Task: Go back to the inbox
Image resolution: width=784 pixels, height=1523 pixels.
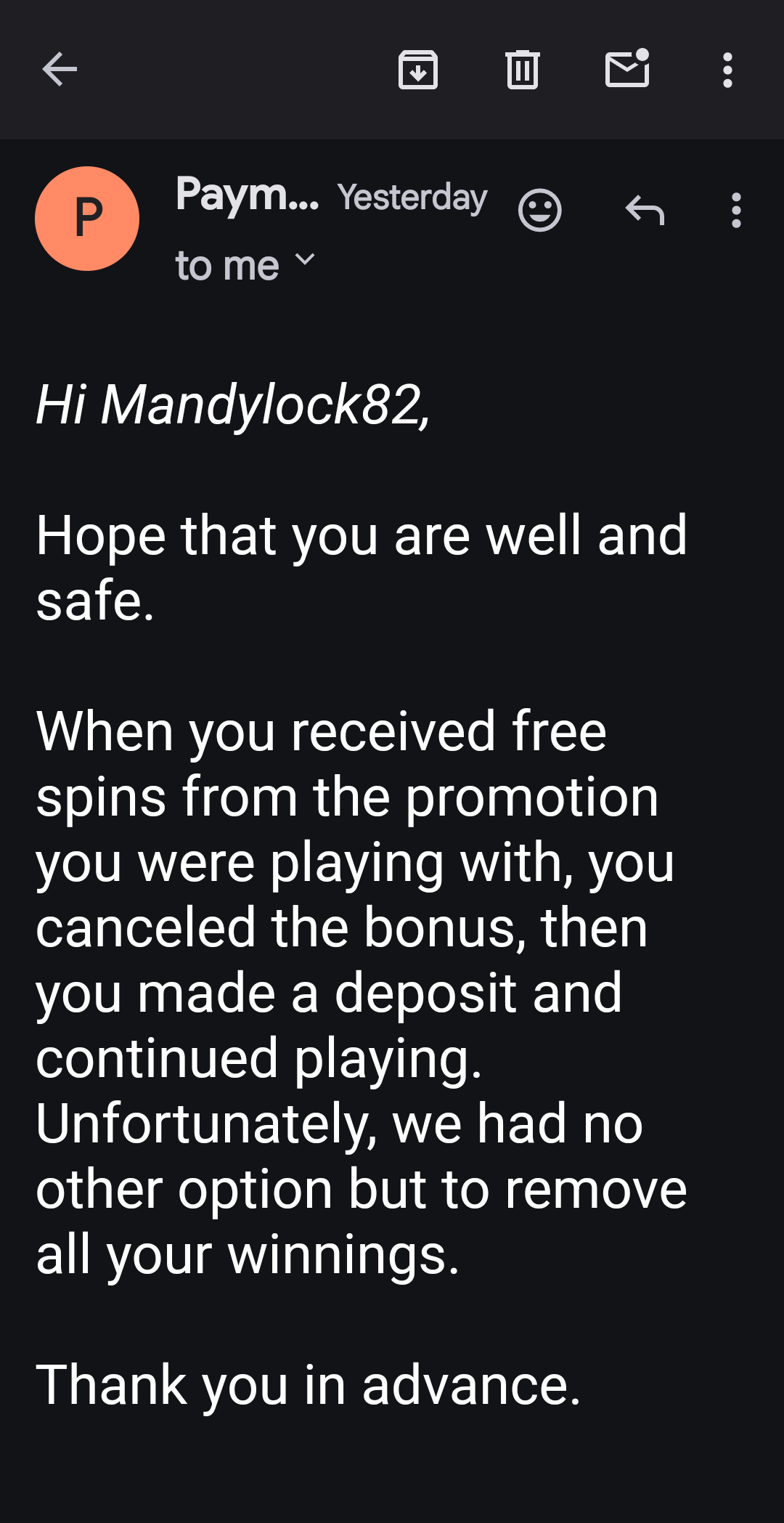Action: point(60,70)
